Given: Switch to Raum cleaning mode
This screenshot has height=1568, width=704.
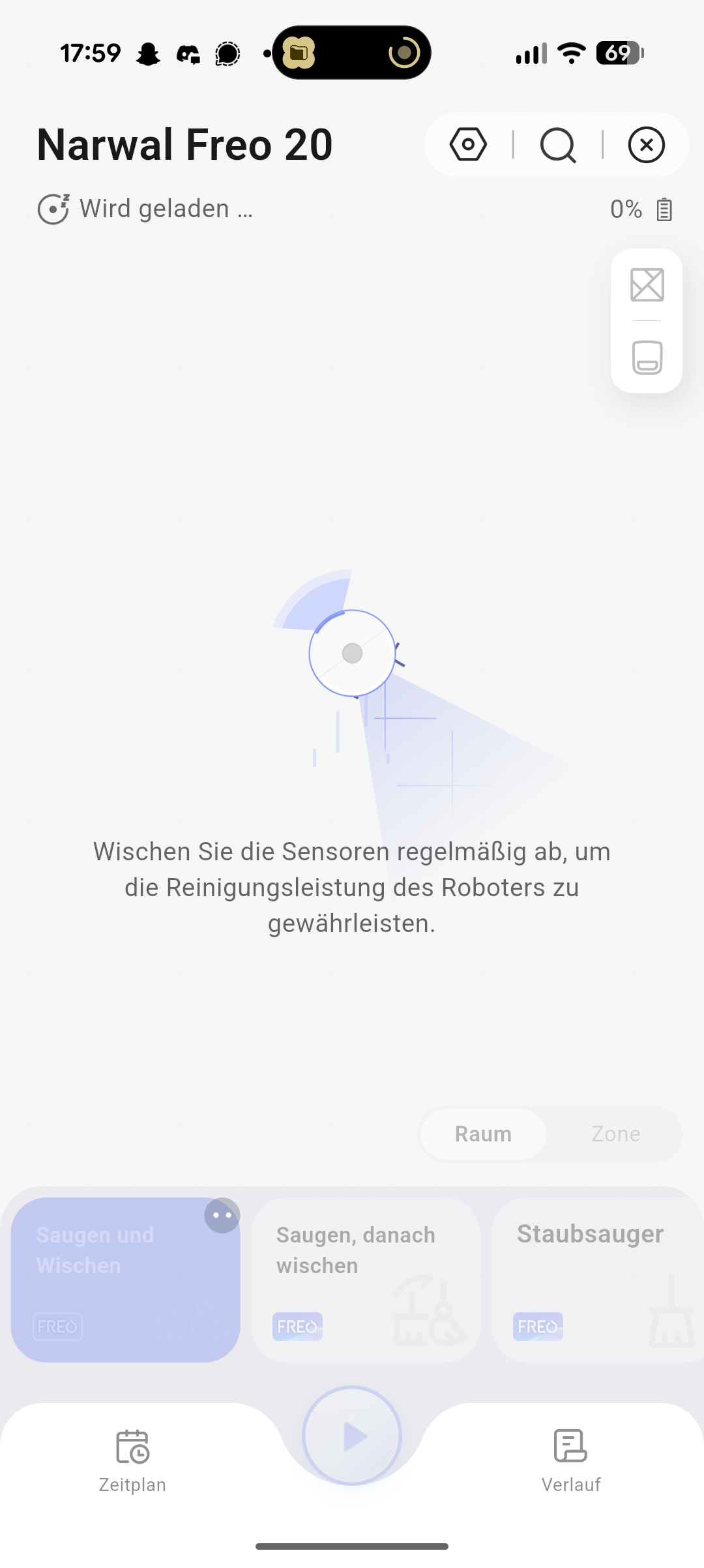Looking at the screenshot, I should (x=483, y=1134).
